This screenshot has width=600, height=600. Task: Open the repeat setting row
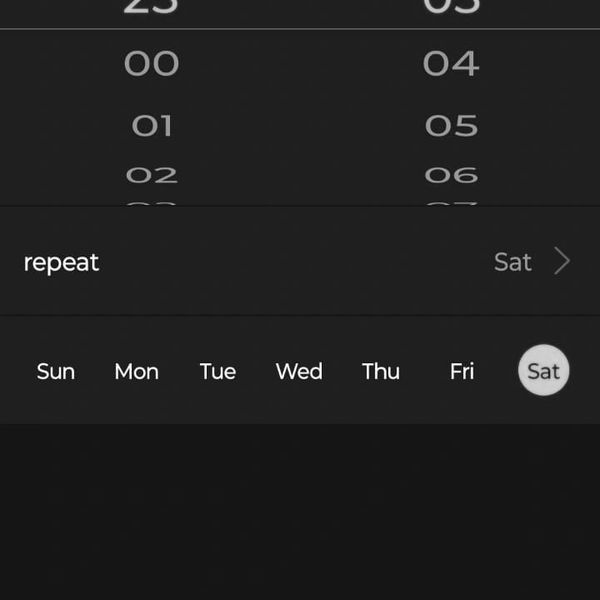(x=300, y=262)
